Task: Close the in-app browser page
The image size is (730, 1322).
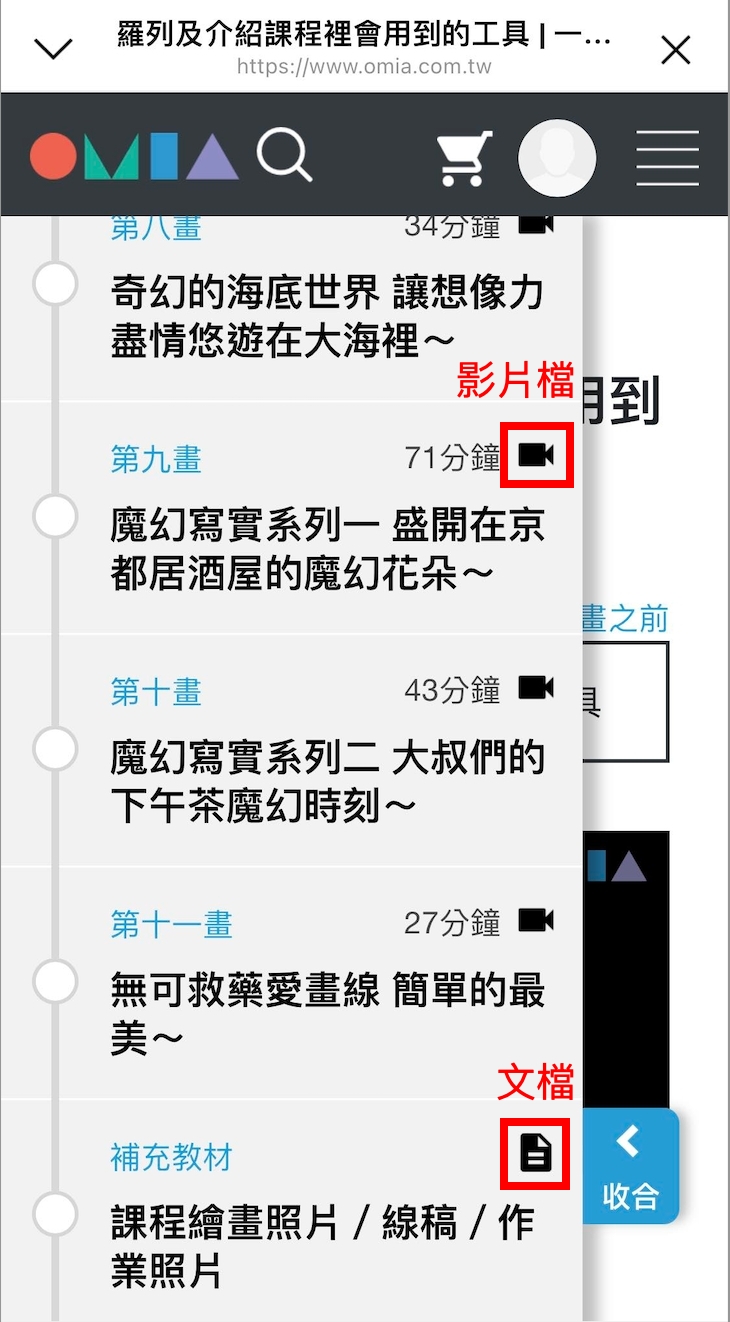Action: click(676, 49)
